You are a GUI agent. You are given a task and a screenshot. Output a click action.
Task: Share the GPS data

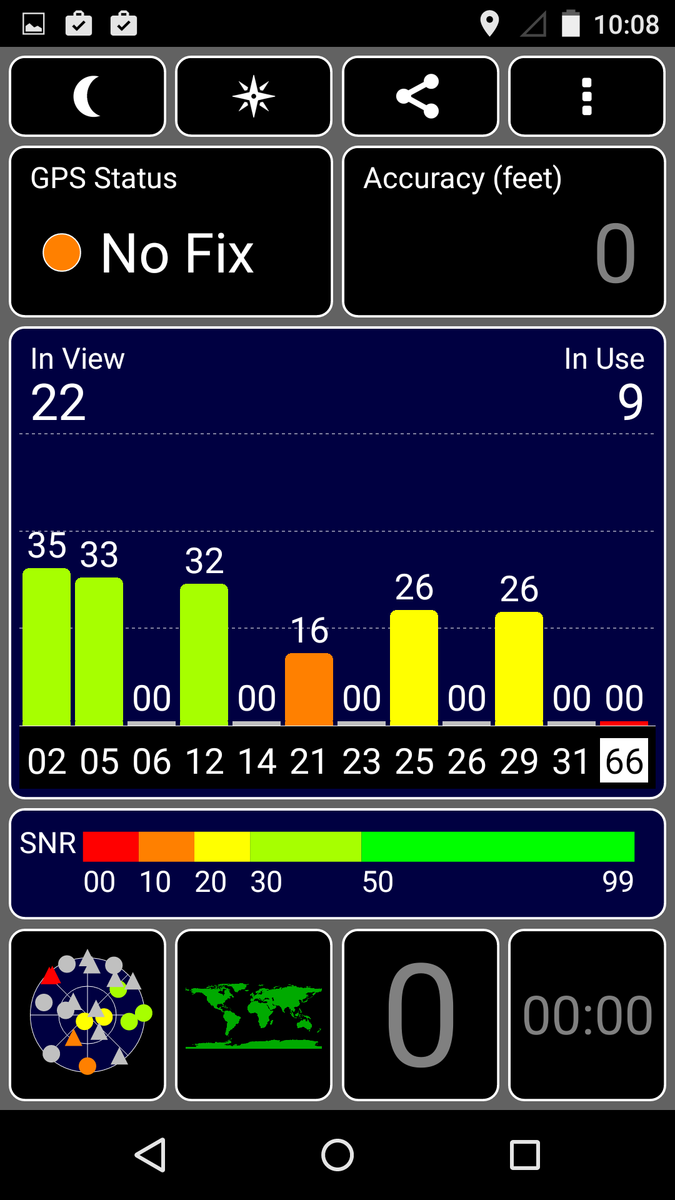(x=420, y=97)
